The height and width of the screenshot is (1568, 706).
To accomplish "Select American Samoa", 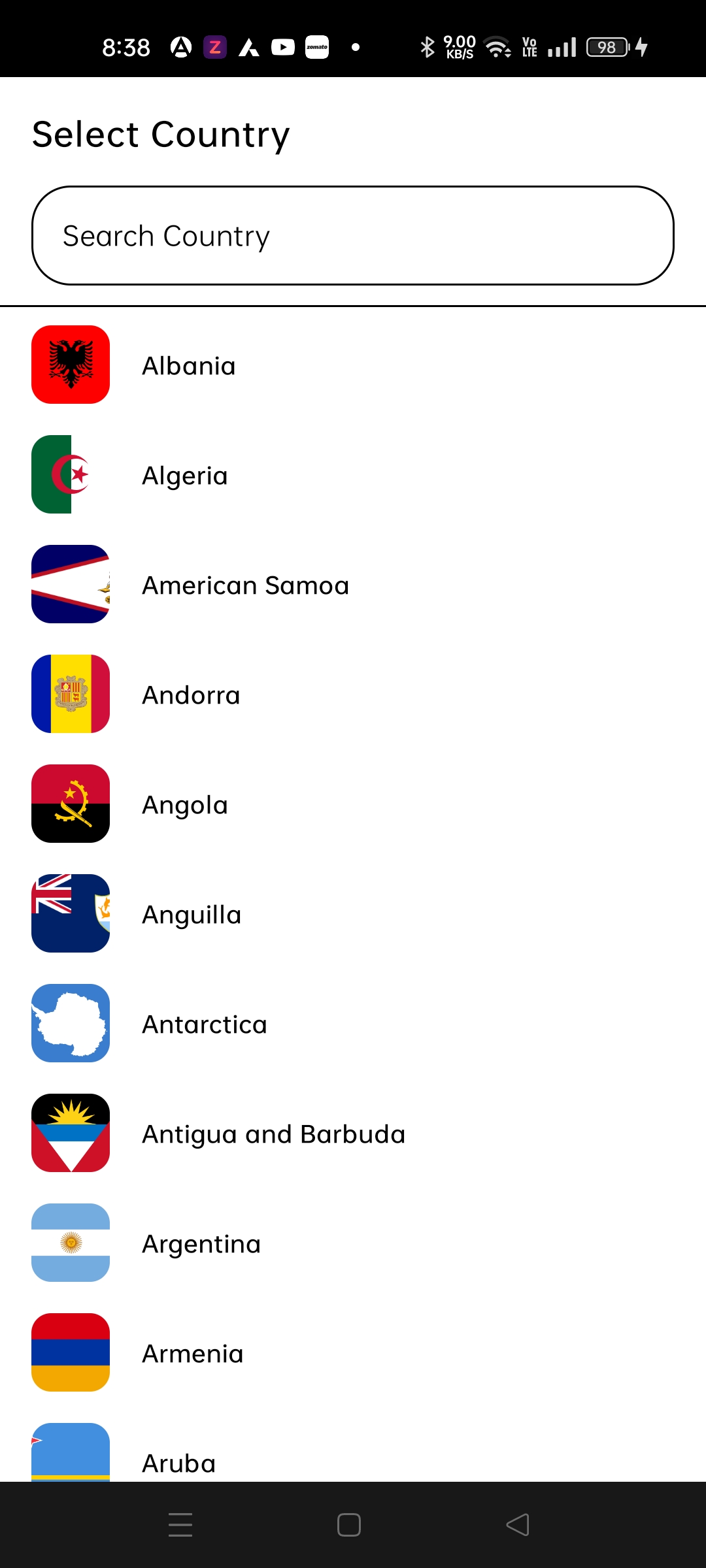I will coord(245,585).
